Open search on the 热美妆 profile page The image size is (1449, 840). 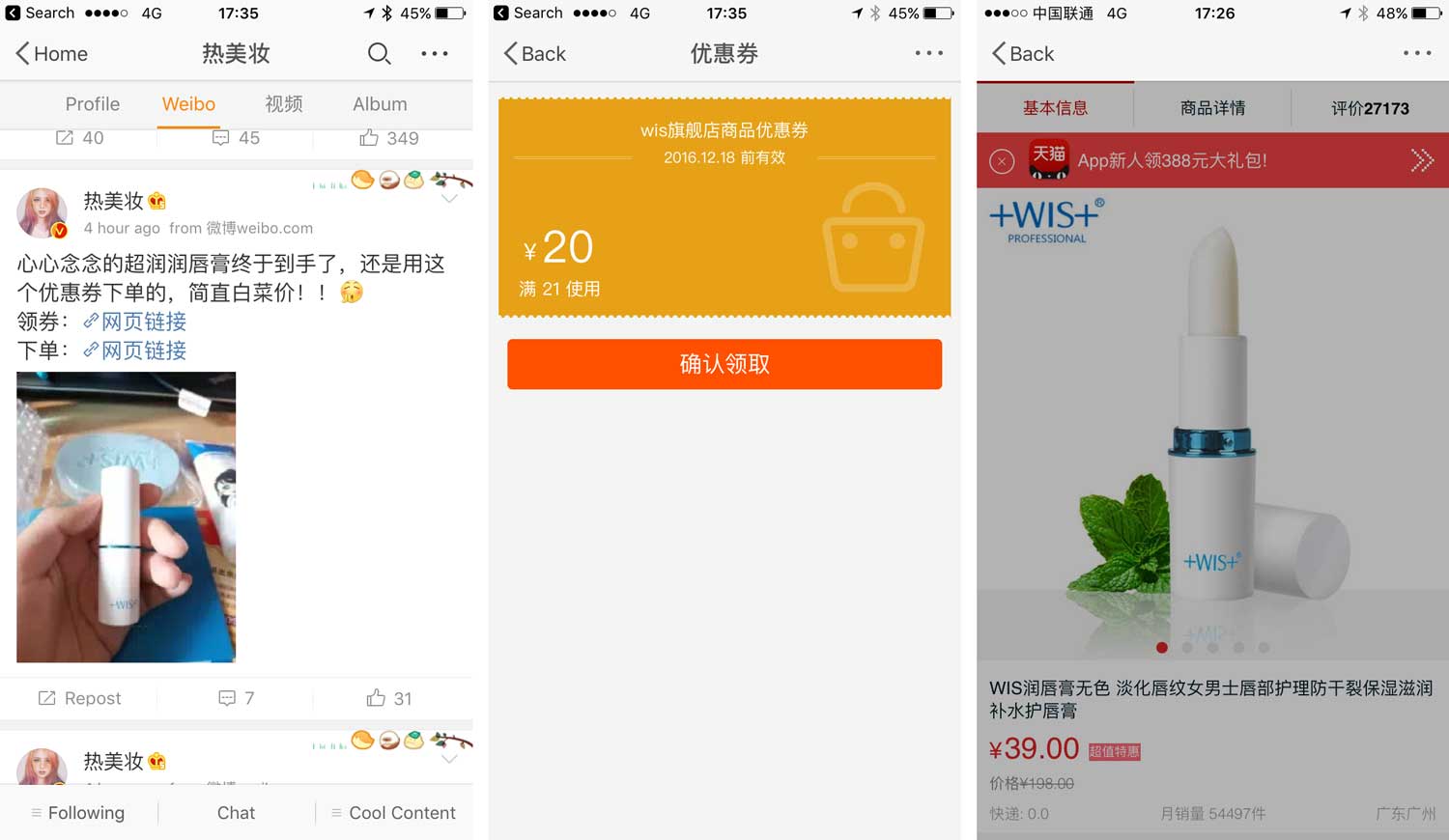[x=379, y=54]
